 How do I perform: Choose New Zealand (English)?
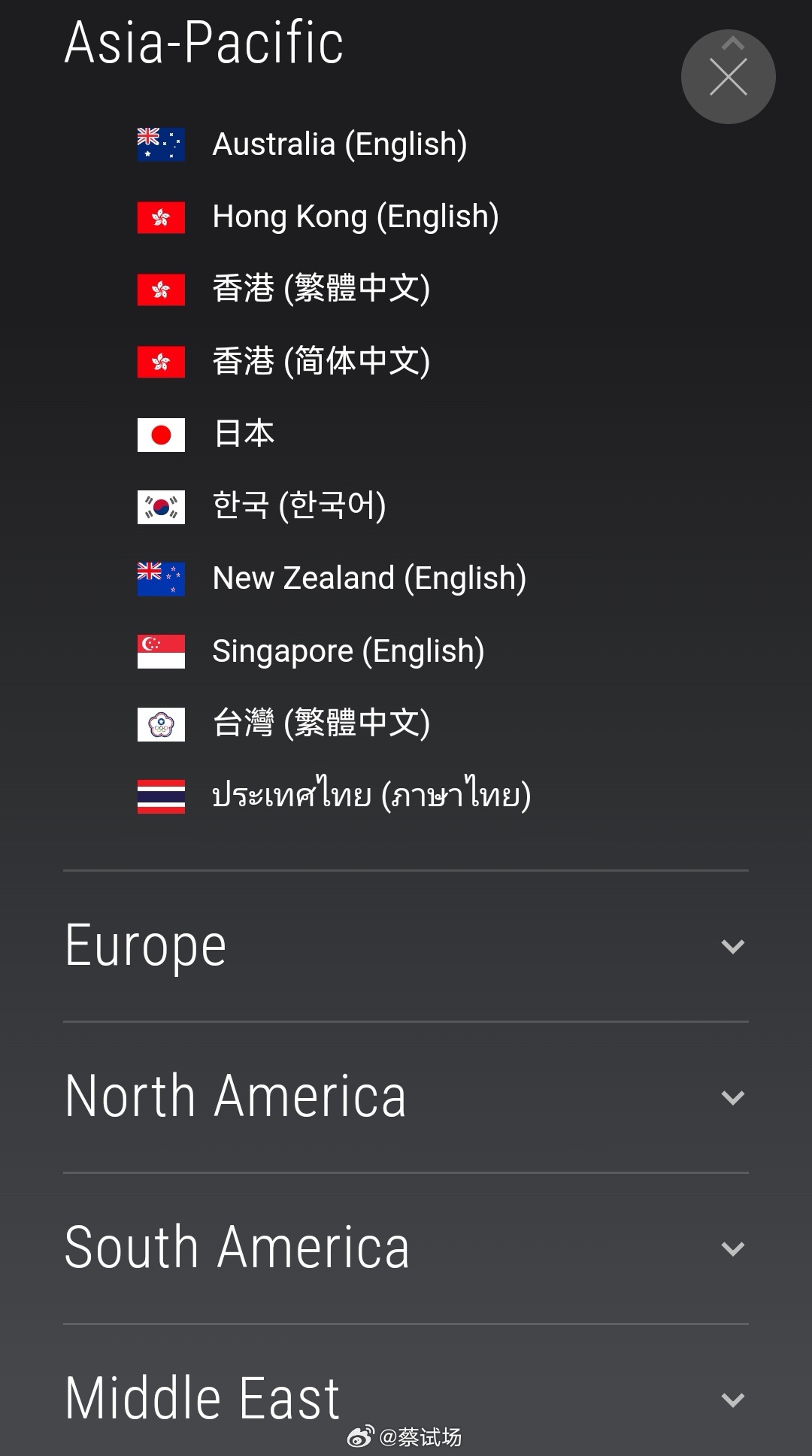click(x=332, y=578)
